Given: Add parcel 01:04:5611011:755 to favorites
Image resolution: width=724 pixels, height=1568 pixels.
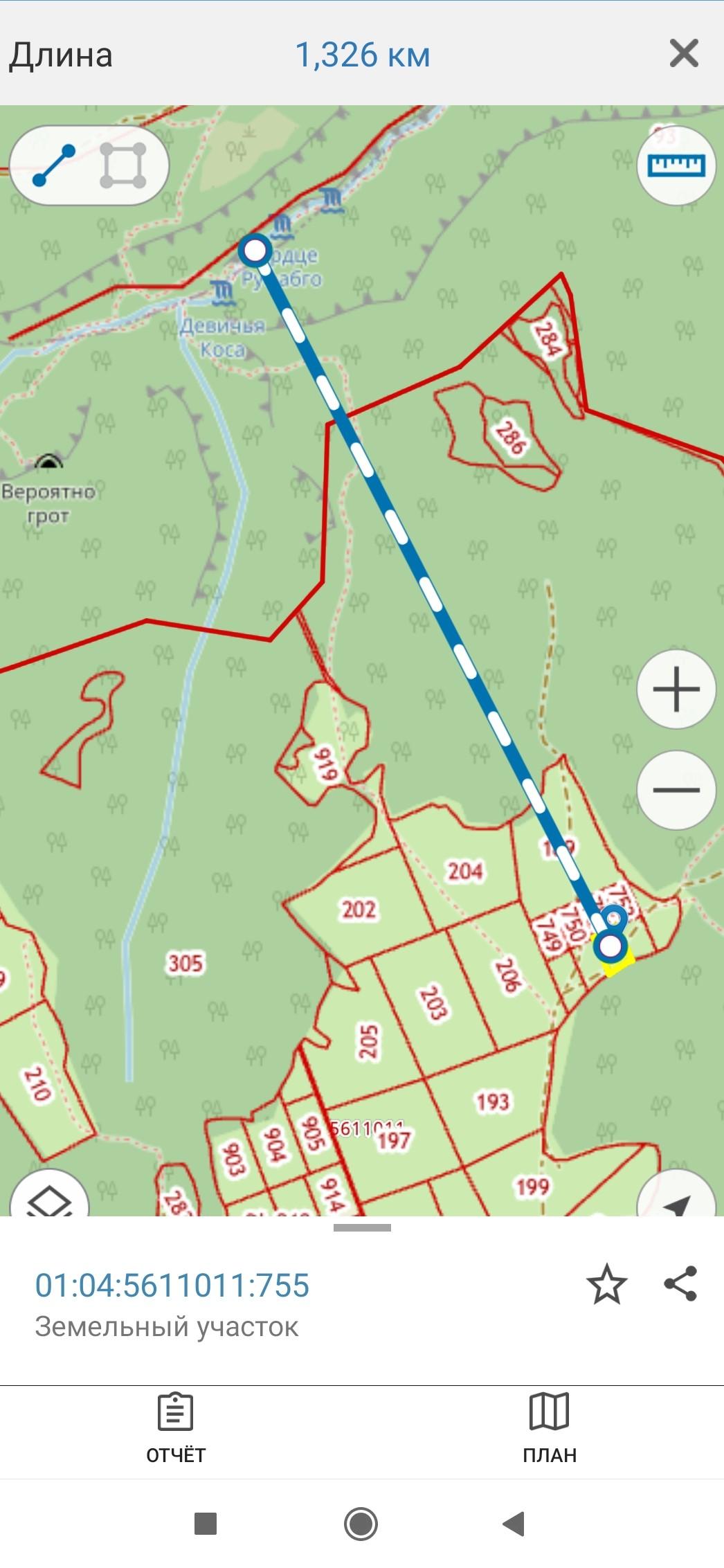Looking at the screenshot, I should point(606,1285).
